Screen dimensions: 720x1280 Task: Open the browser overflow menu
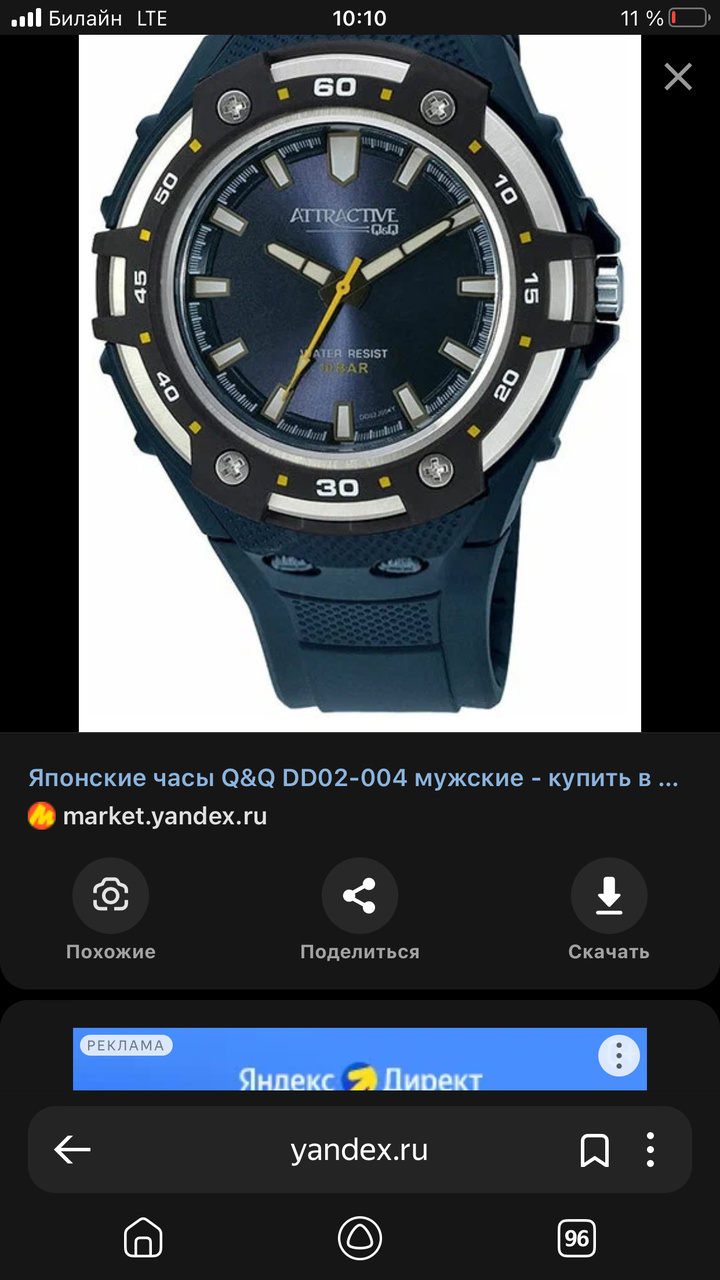click(x=651, y=1150)
